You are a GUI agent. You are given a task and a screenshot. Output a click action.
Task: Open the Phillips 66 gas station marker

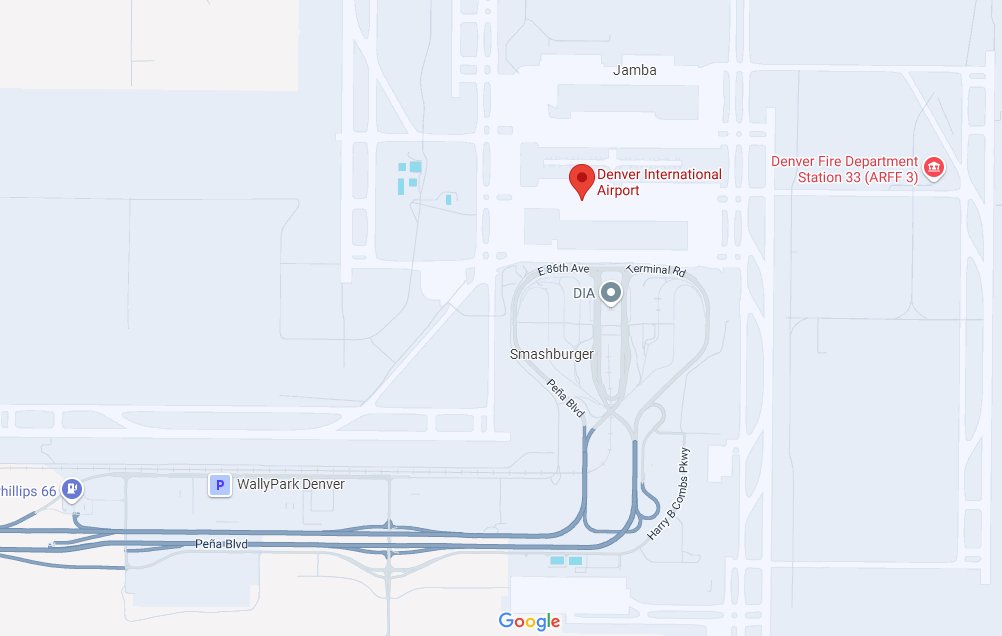[x=72, y=489]
